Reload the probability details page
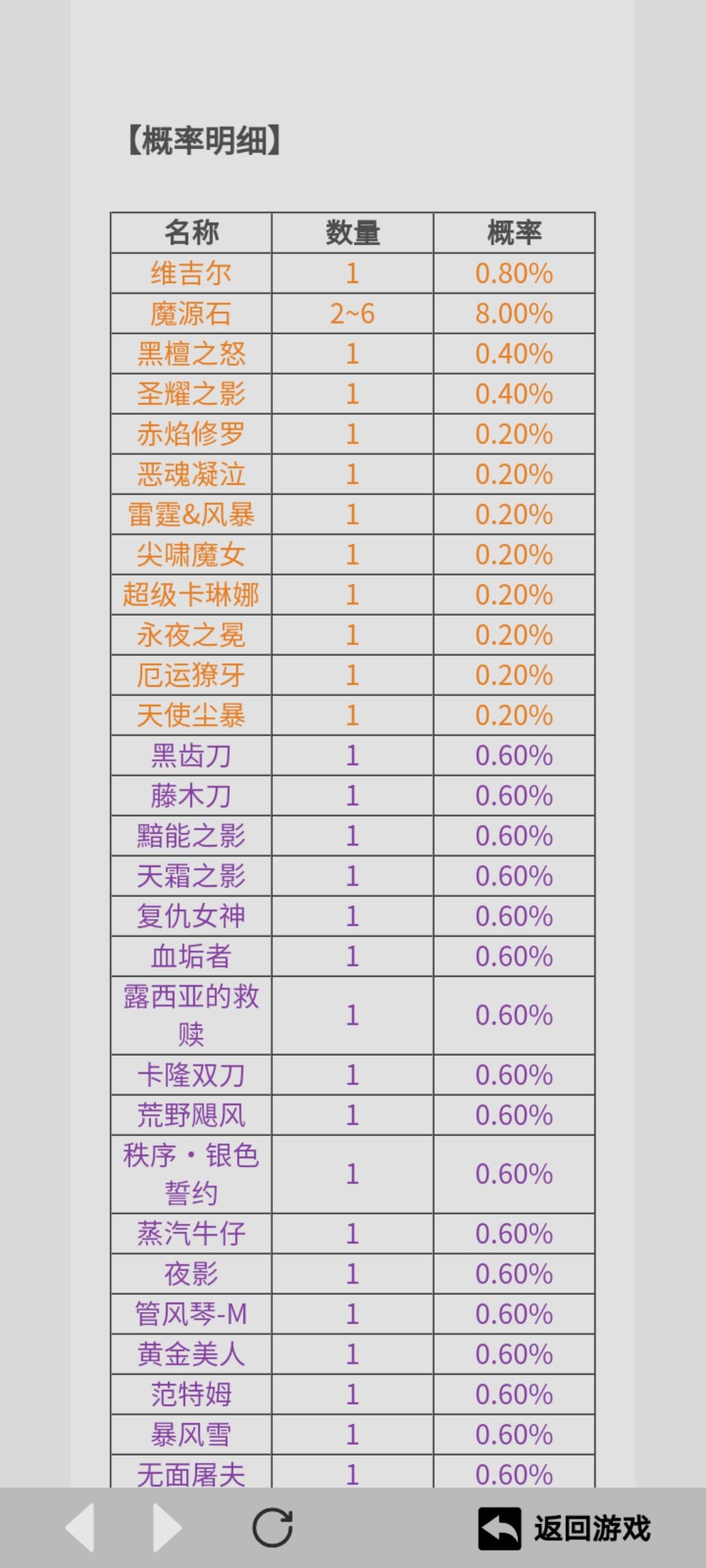The height and width of the screenshot is (1568, 706). coord(273,1527)
